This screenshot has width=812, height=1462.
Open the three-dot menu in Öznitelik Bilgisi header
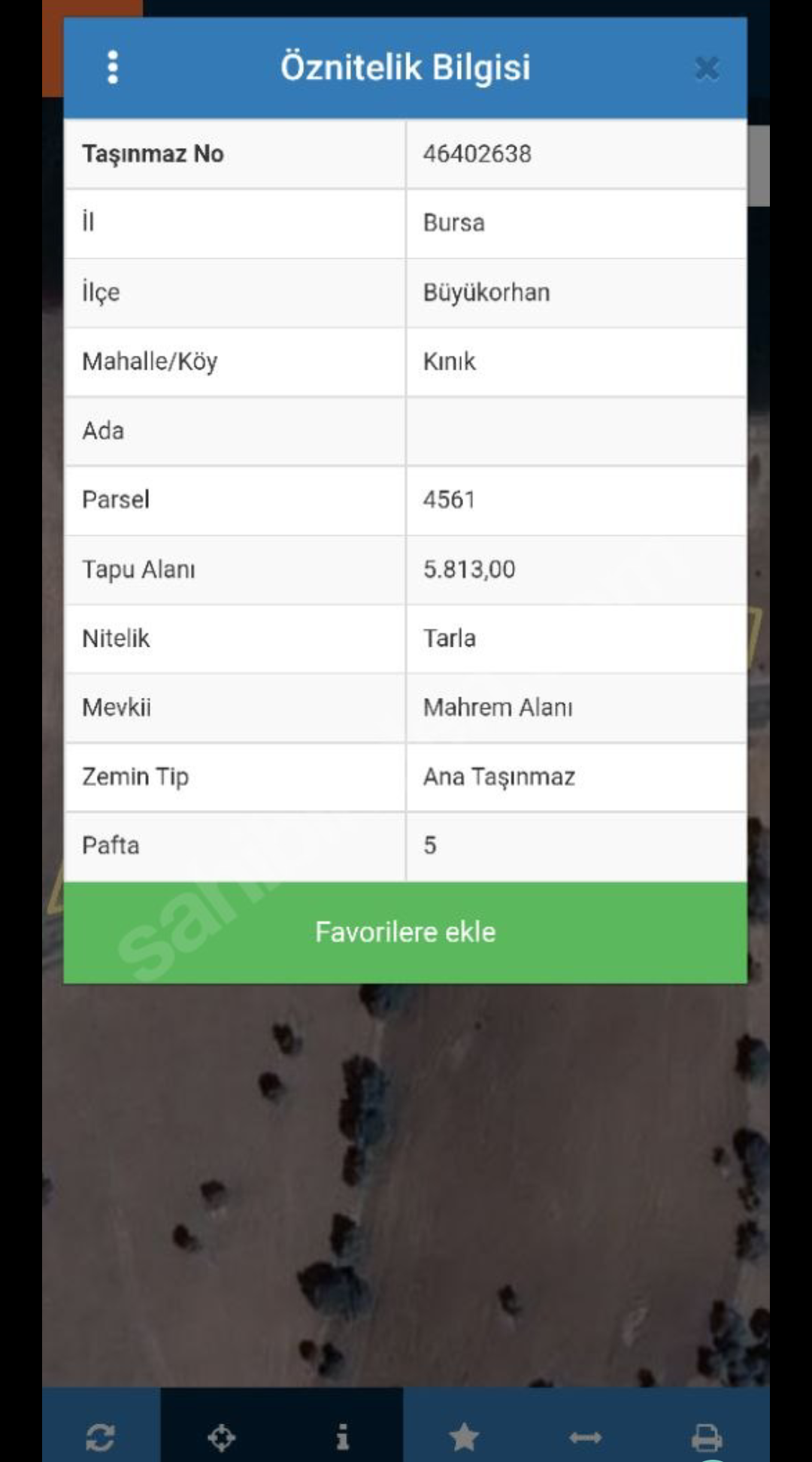113,68
